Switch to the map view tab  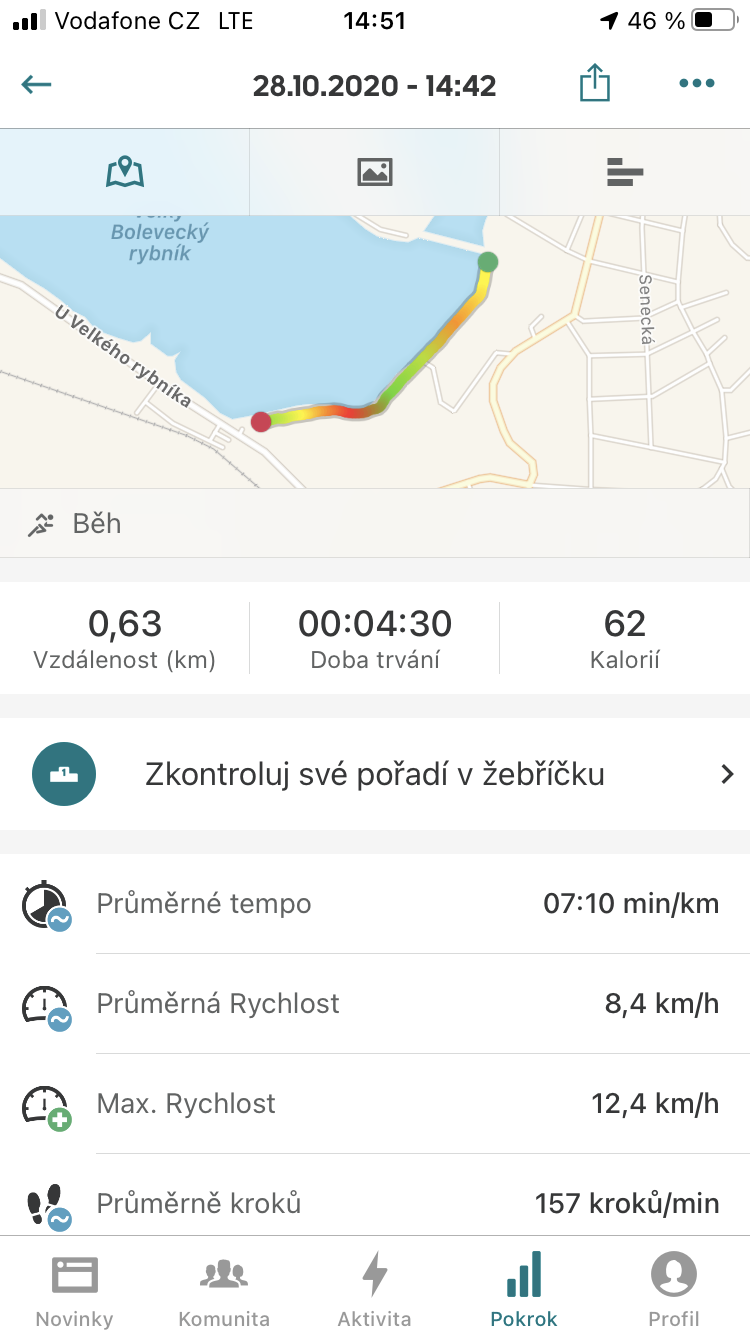pos(125,172)
